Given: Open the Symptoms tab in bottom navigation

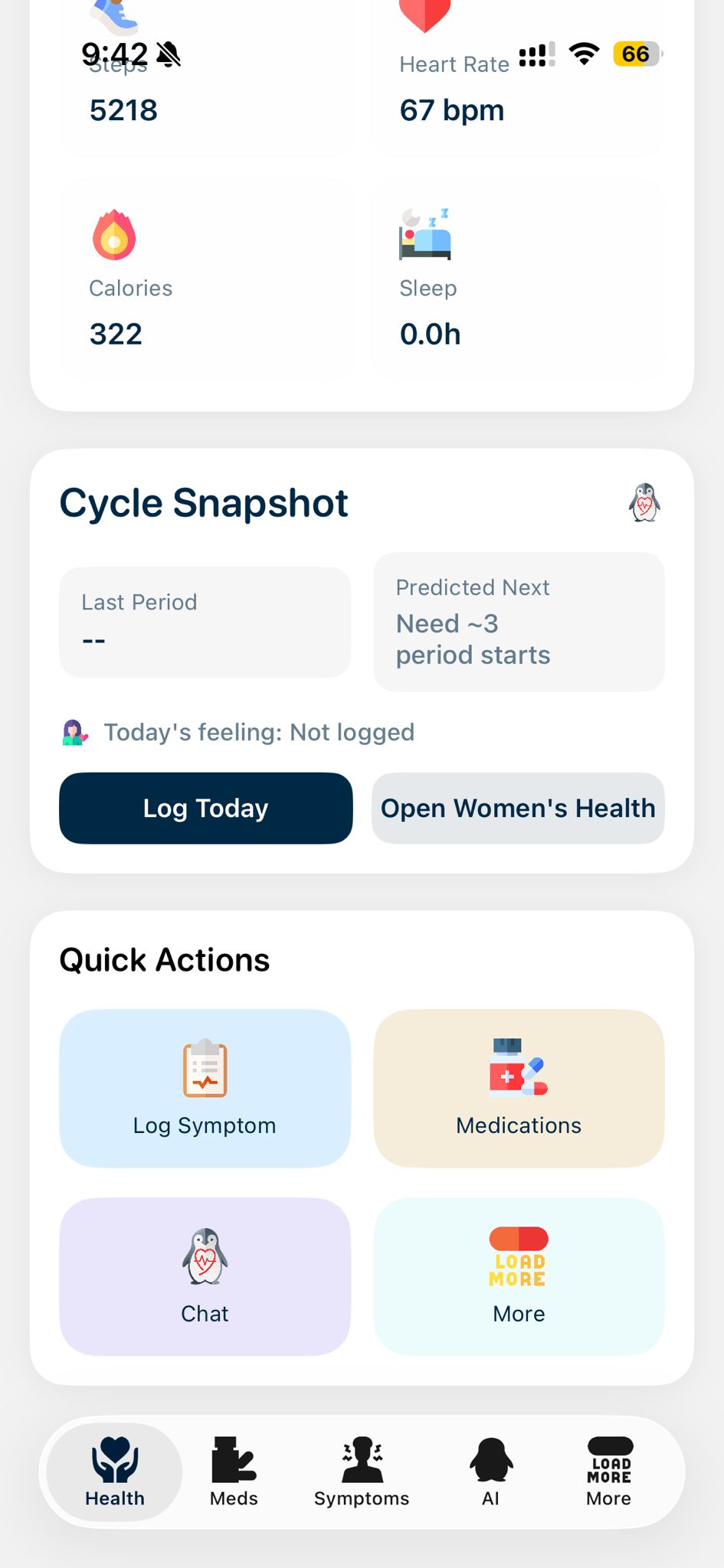Looking at the screenshot, I should click(361, 1470).
